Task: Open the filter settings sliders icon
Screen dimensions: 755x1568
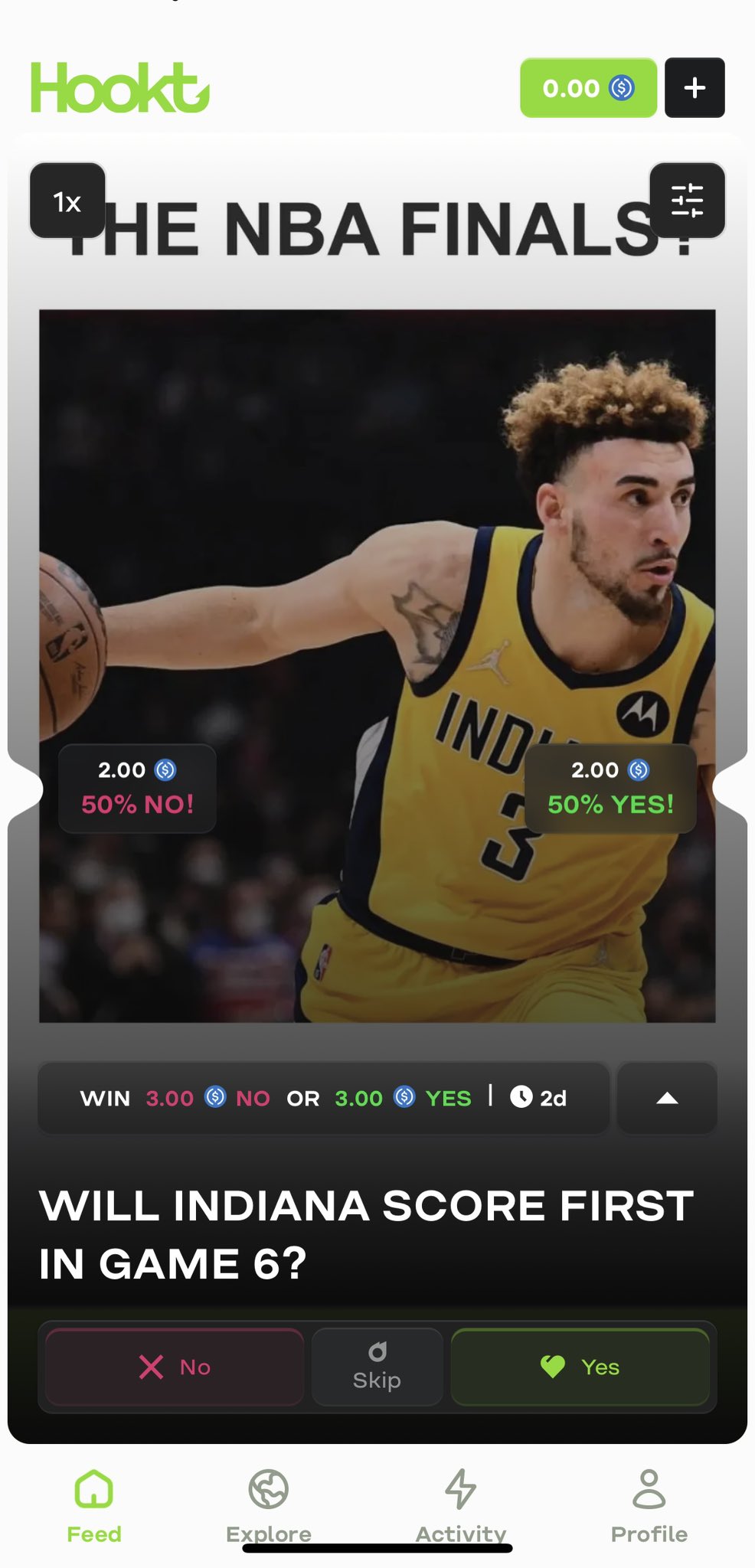Action: click(687, 201)
